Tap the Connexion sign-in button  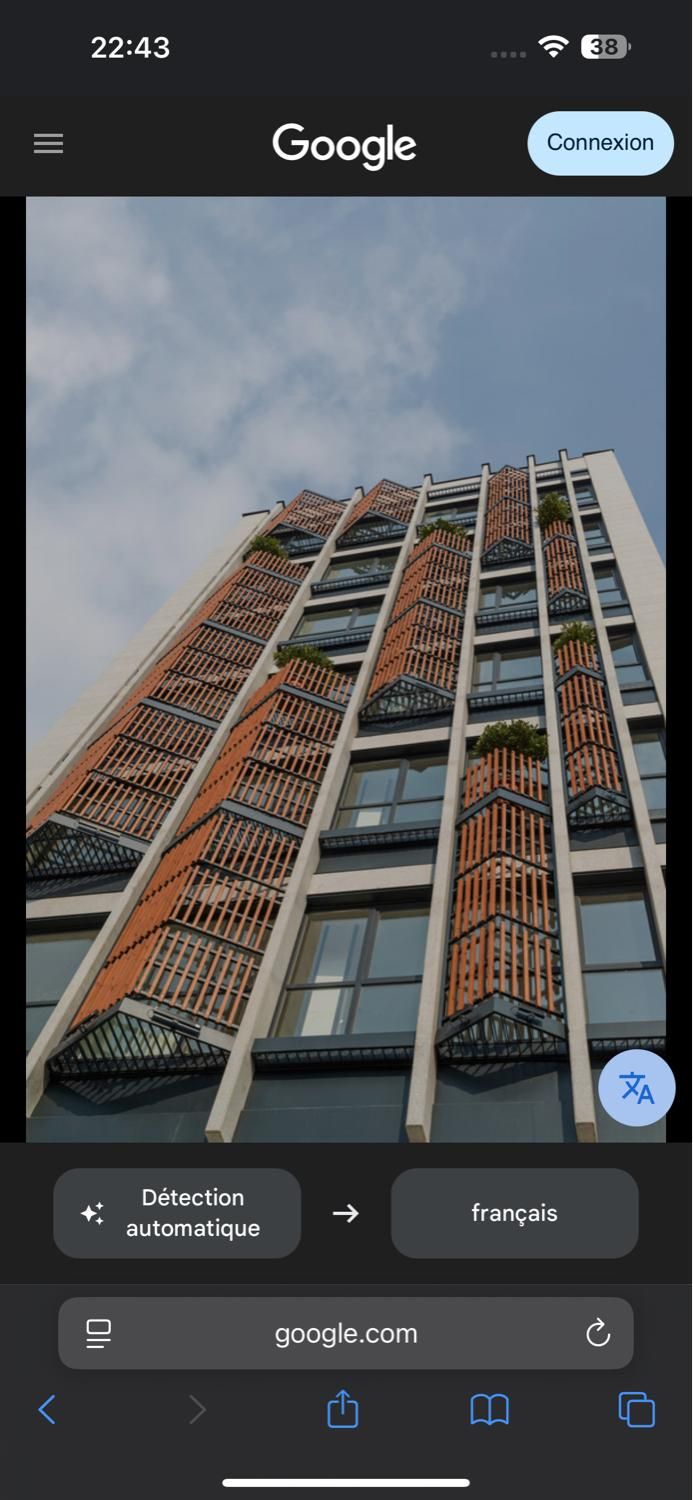pos(600,143)
